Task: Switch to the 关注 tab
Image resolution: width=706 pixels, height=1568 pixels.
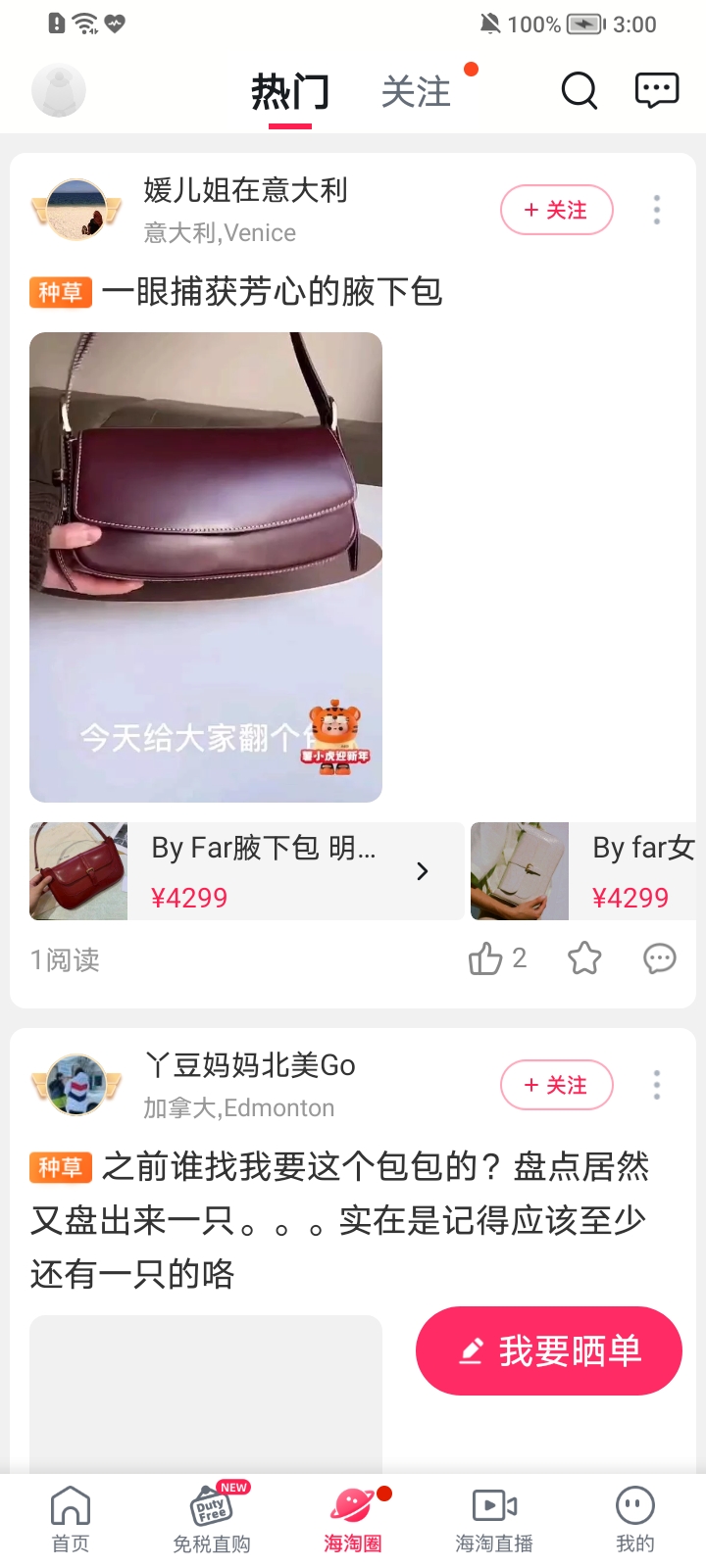Action: point(417,90)
